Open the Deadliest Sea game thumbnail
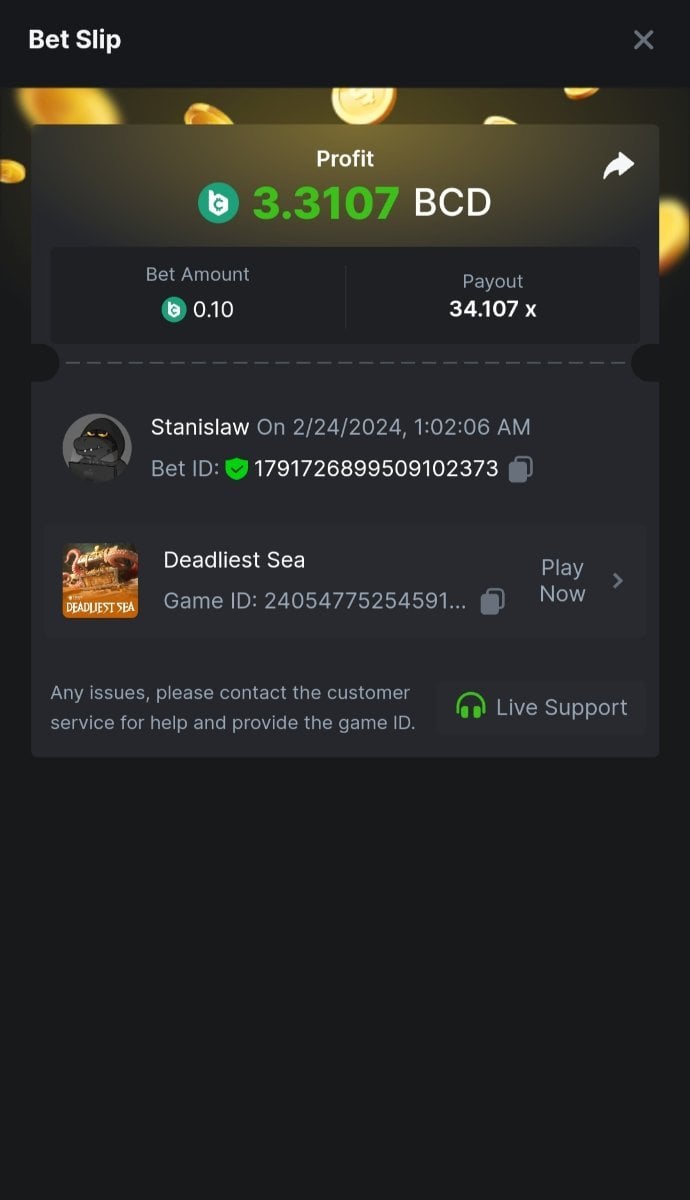The height and width of the screenshot is (1200, 690). click(x=100, y=581)
